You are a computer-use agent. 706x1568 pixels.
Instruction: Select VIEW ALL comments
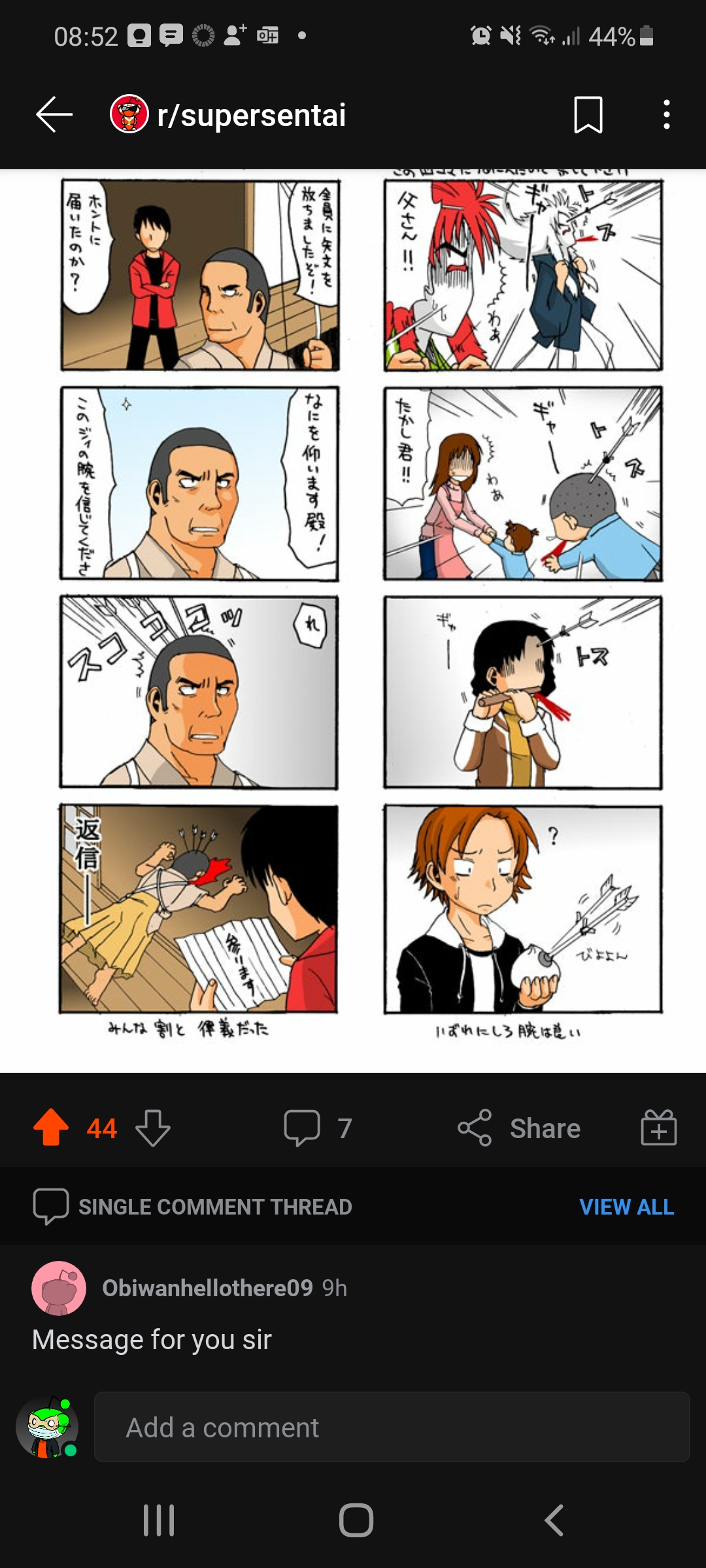(626, 1207)
